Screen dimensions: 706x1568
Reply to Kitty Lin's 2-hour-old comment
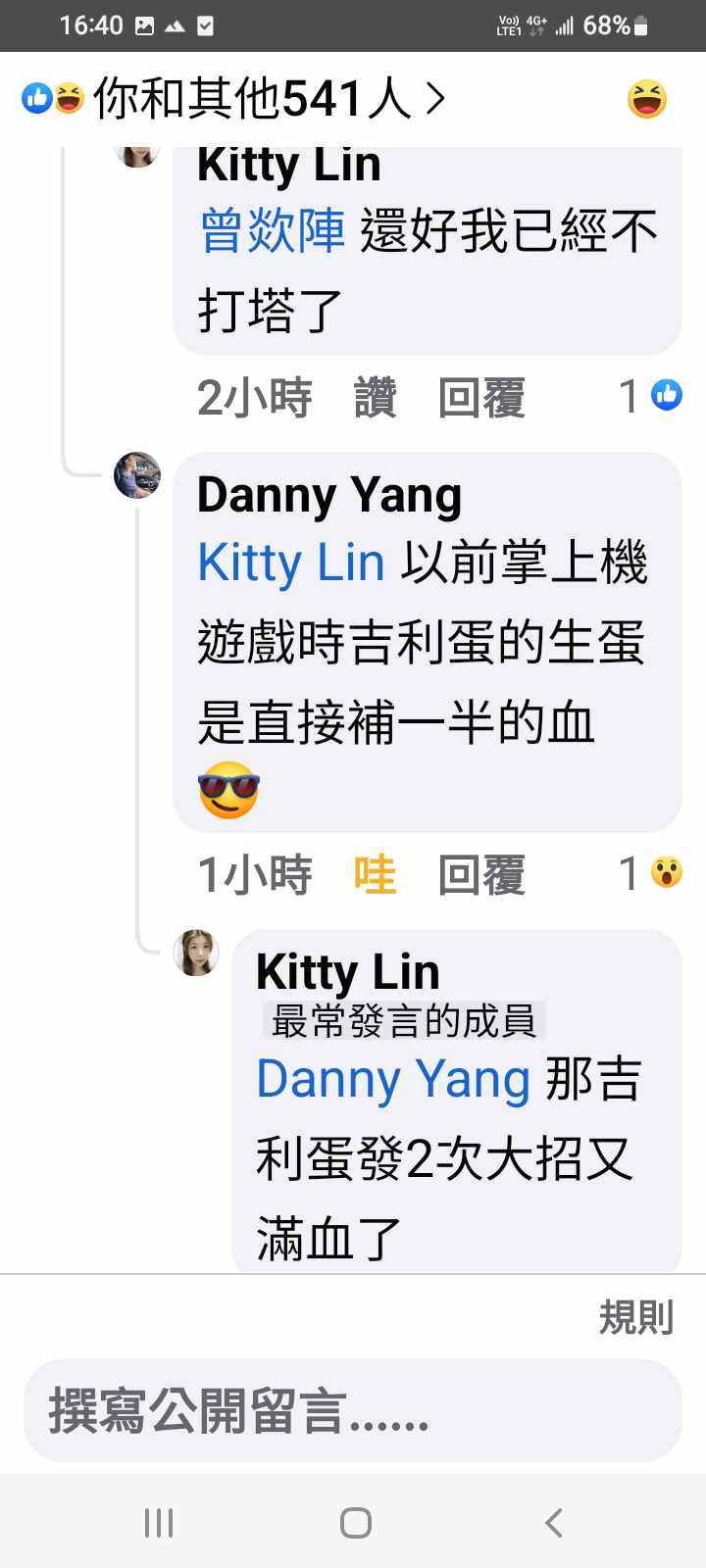pyautogui.click(x=480, y=398)
